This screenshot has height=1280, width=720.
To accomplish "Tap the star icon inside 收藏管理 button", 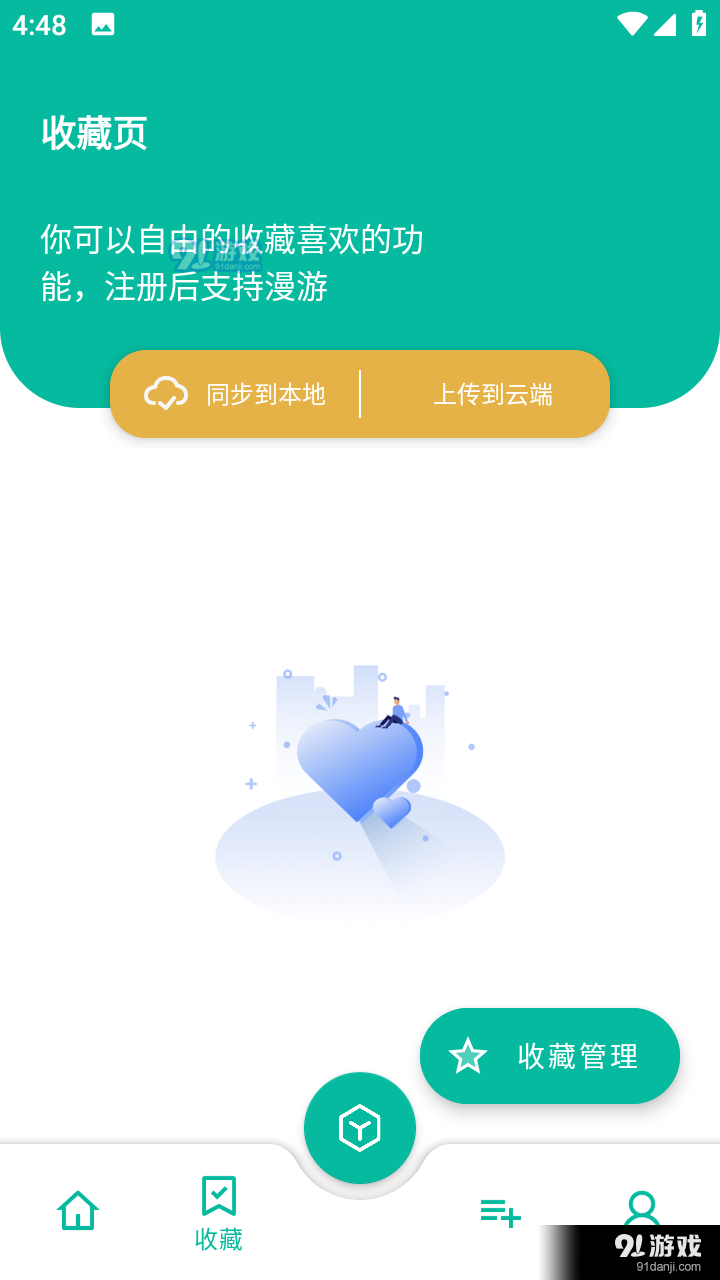I will point(468,1055).
